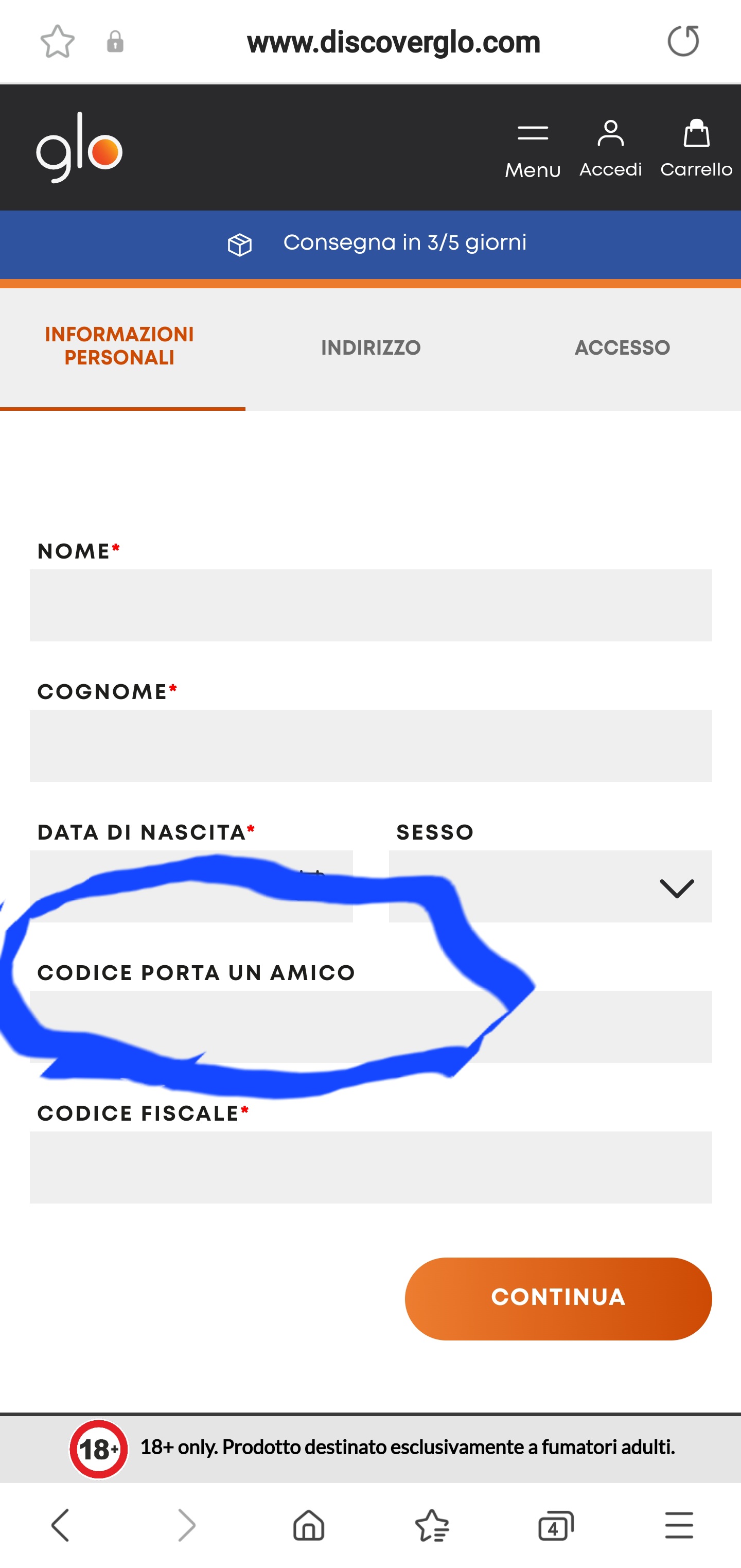Focus the Nome field
The image size is (741, 1568).
[x=370, y=605]
